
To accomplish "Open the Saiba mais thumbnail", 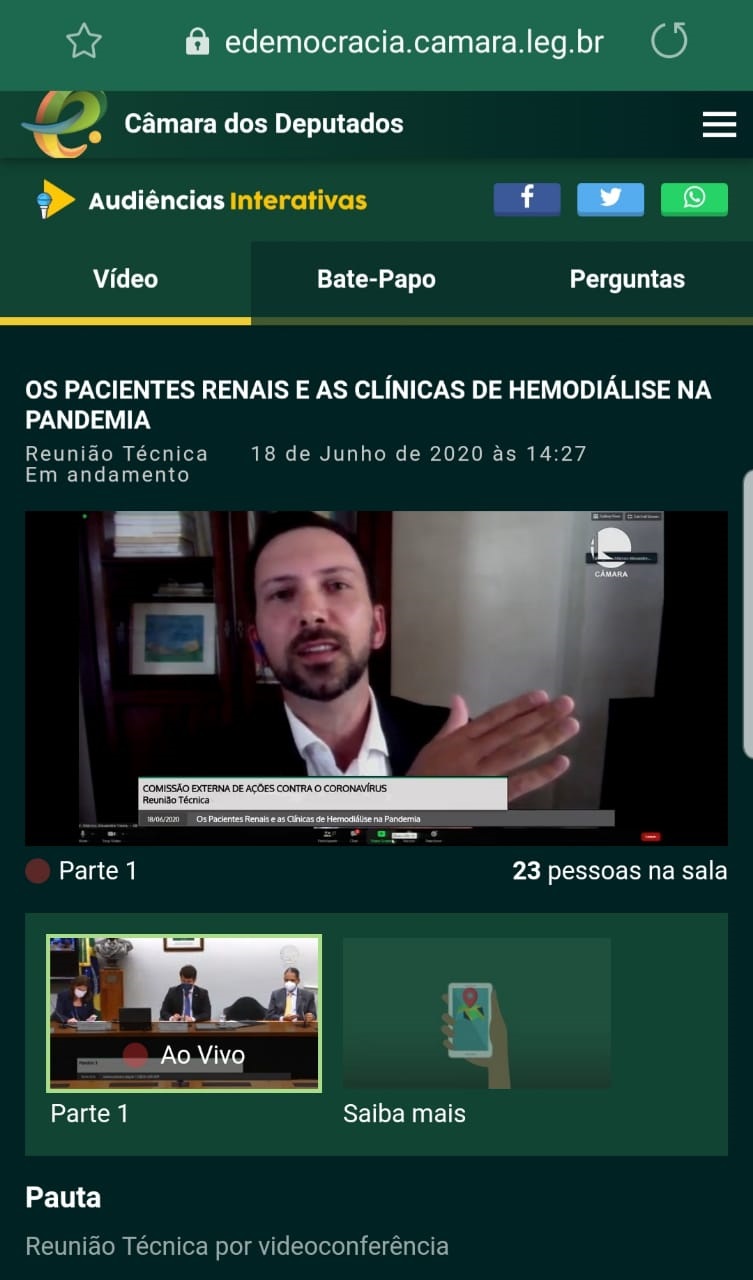I will point(476,1012).
